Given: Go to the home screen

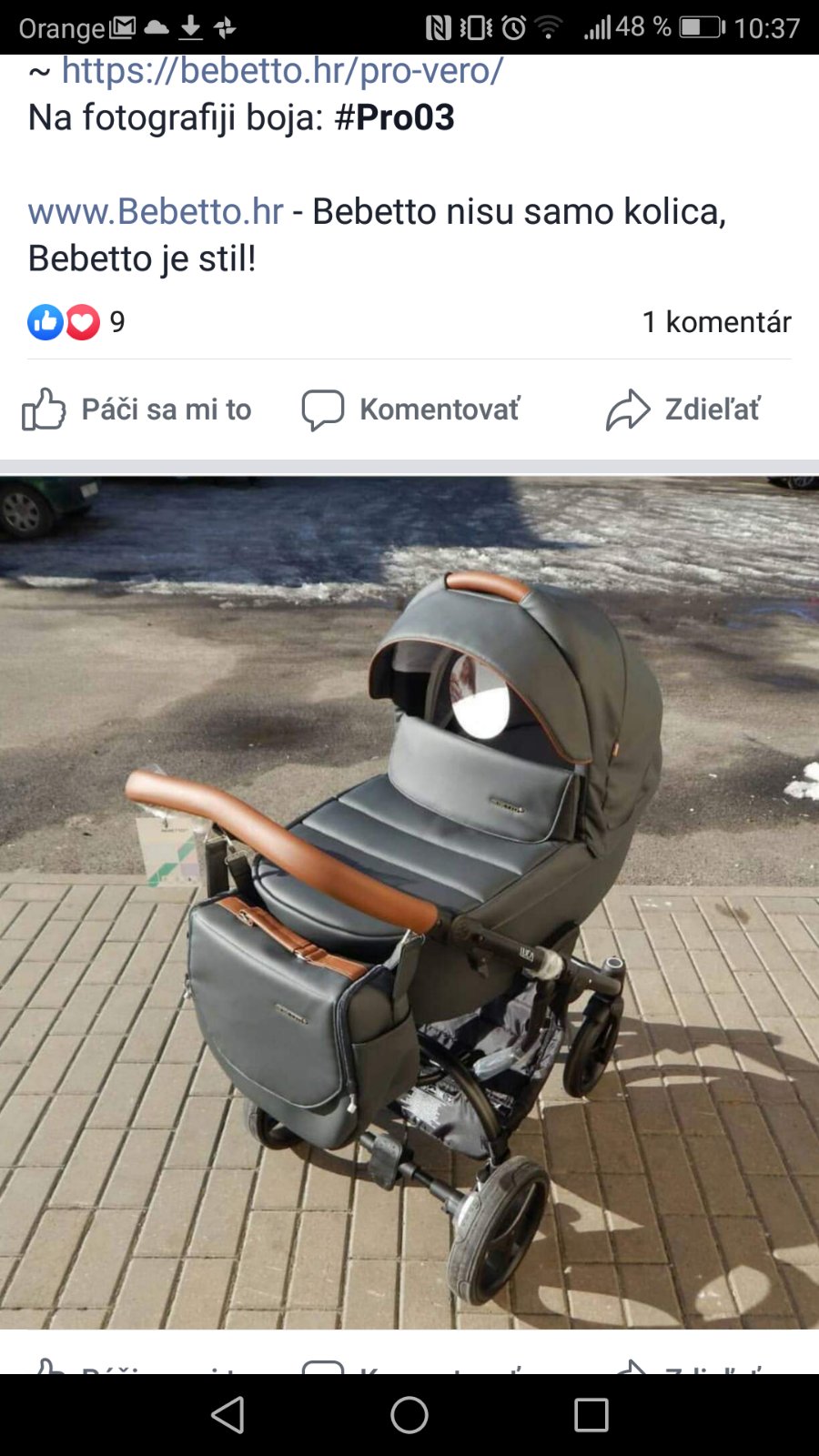Looking at the screenshot, I should click(409, 1415).
